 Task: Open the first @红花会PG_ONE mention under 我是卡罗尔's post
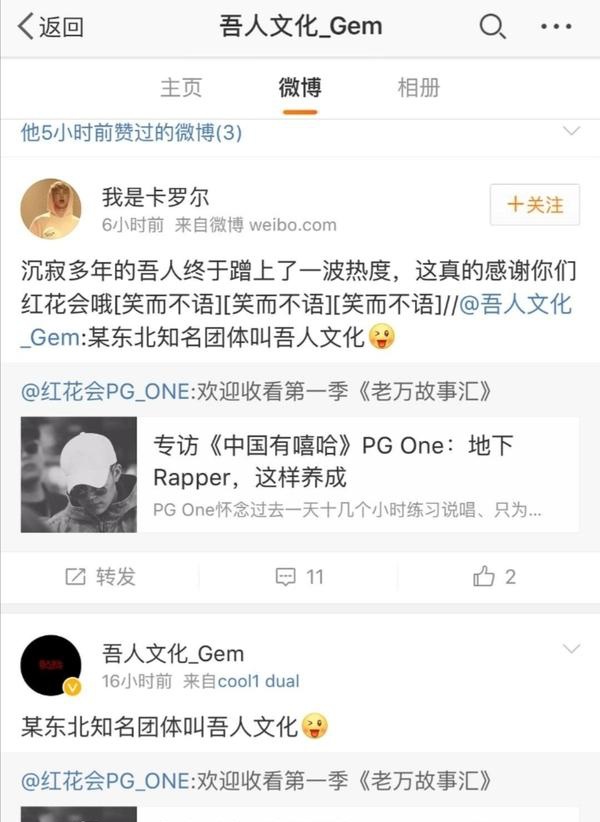pos(105,392)
